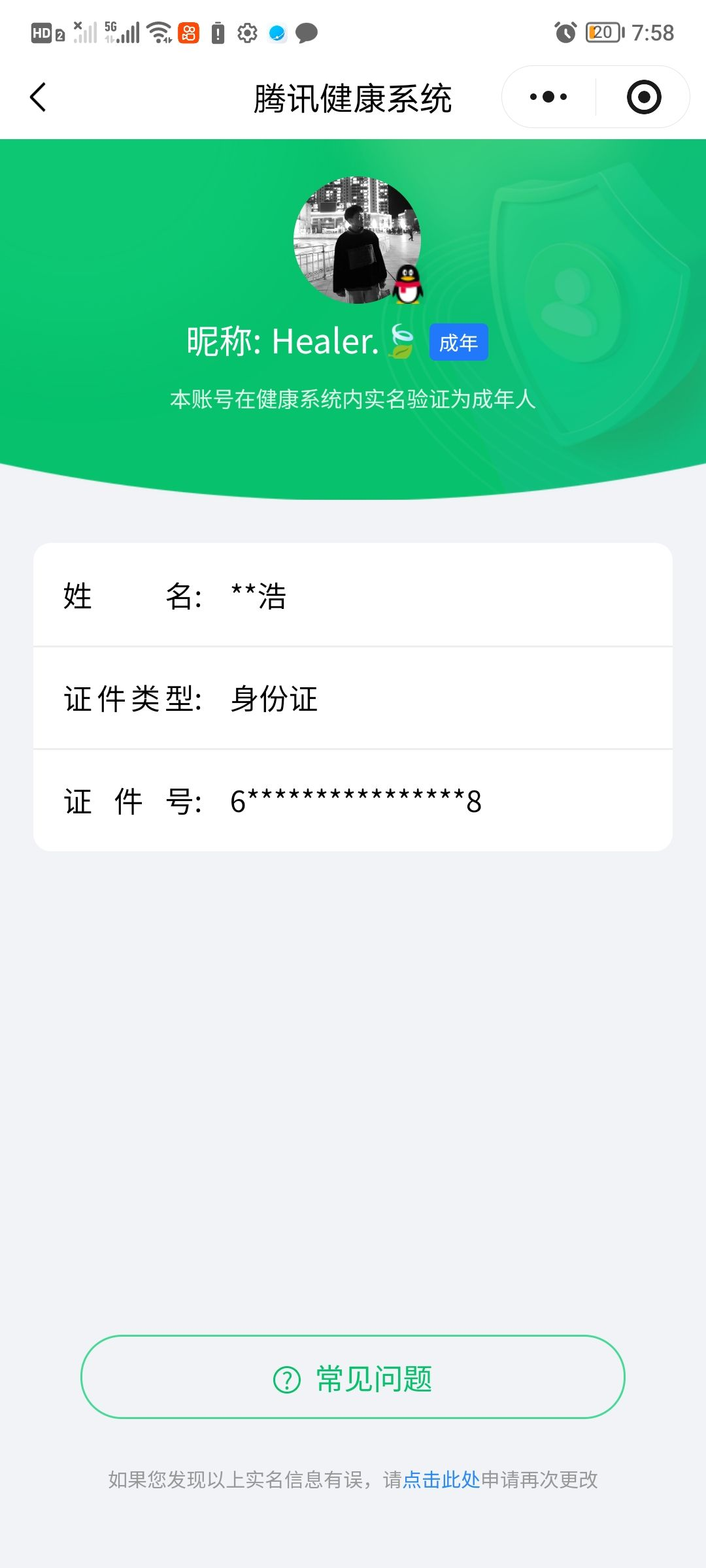Select the 成年 adult status badge
Viewport: 706px width, 1568px height.
click(459, 341)
